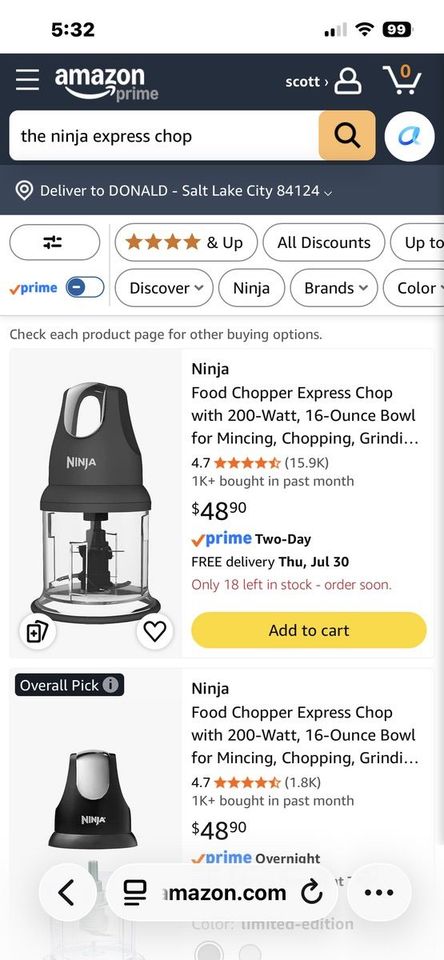This screenshot has height=960, width=444.
Task: Open the browser more options menu
Action: click(x=378, y=893)
